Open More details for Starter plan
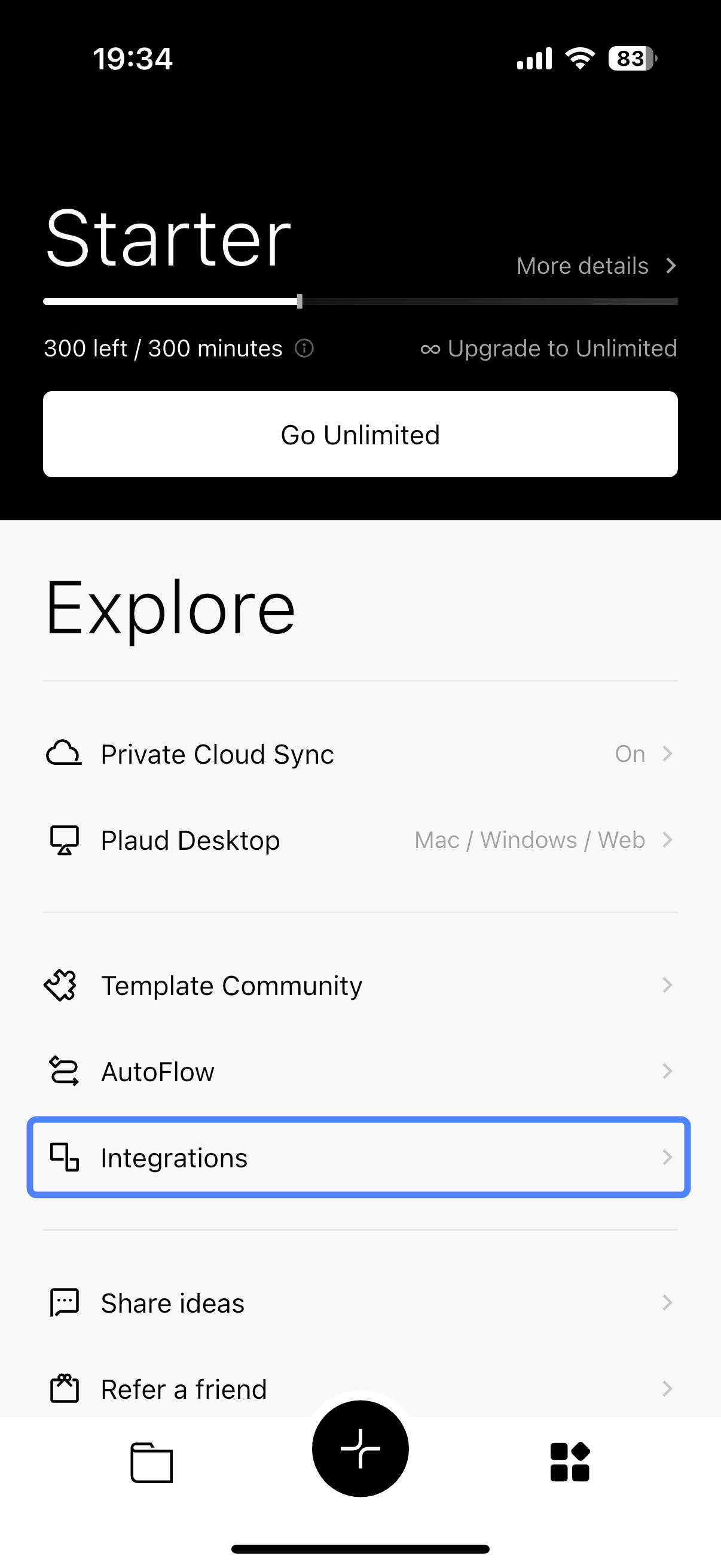The image size is (721, 1568). tap(596, 266)
